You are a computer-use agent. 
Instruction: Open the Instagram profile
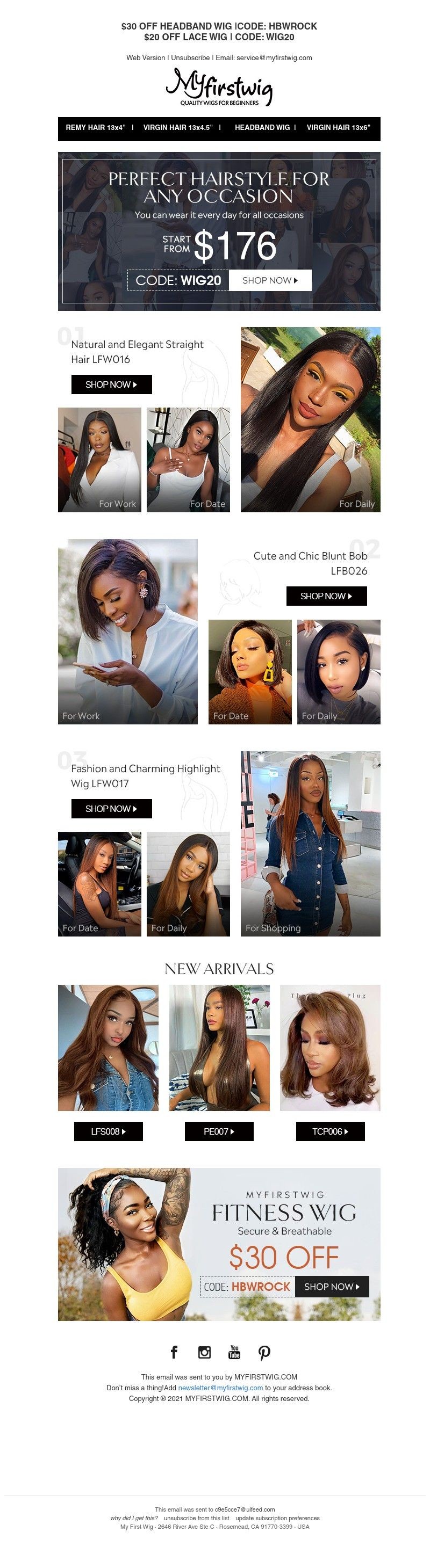(205, 1353)
